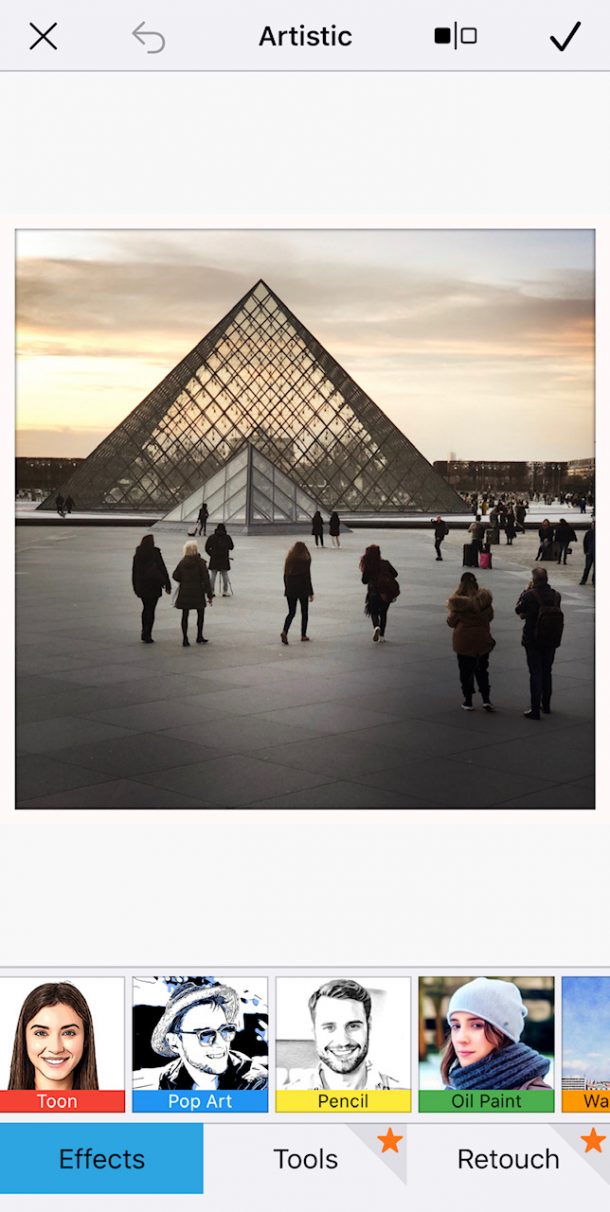Switch to the Effects tab
Viewport: 610px width, 1212px height.
(x=101, y=1158)
